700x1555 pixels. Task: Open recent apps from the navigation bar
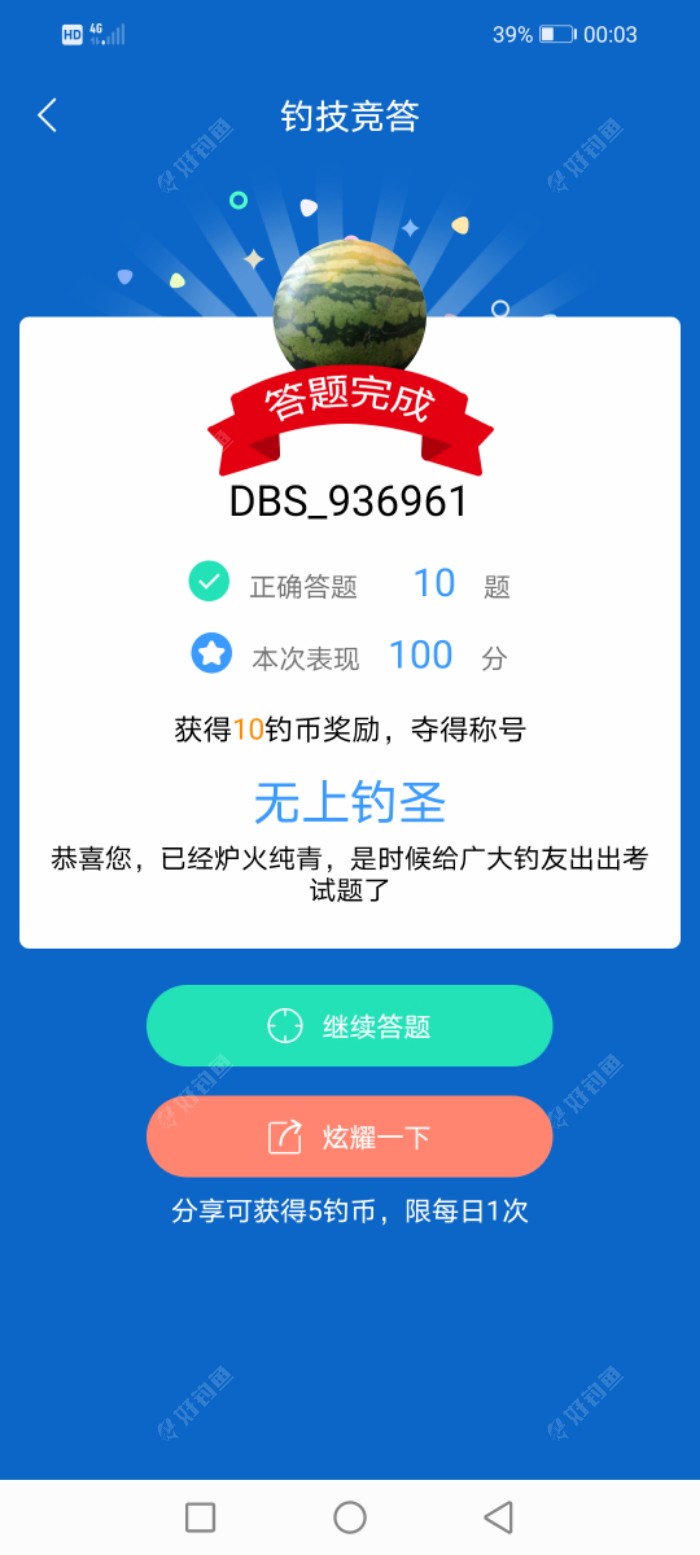coord(200,1517)
